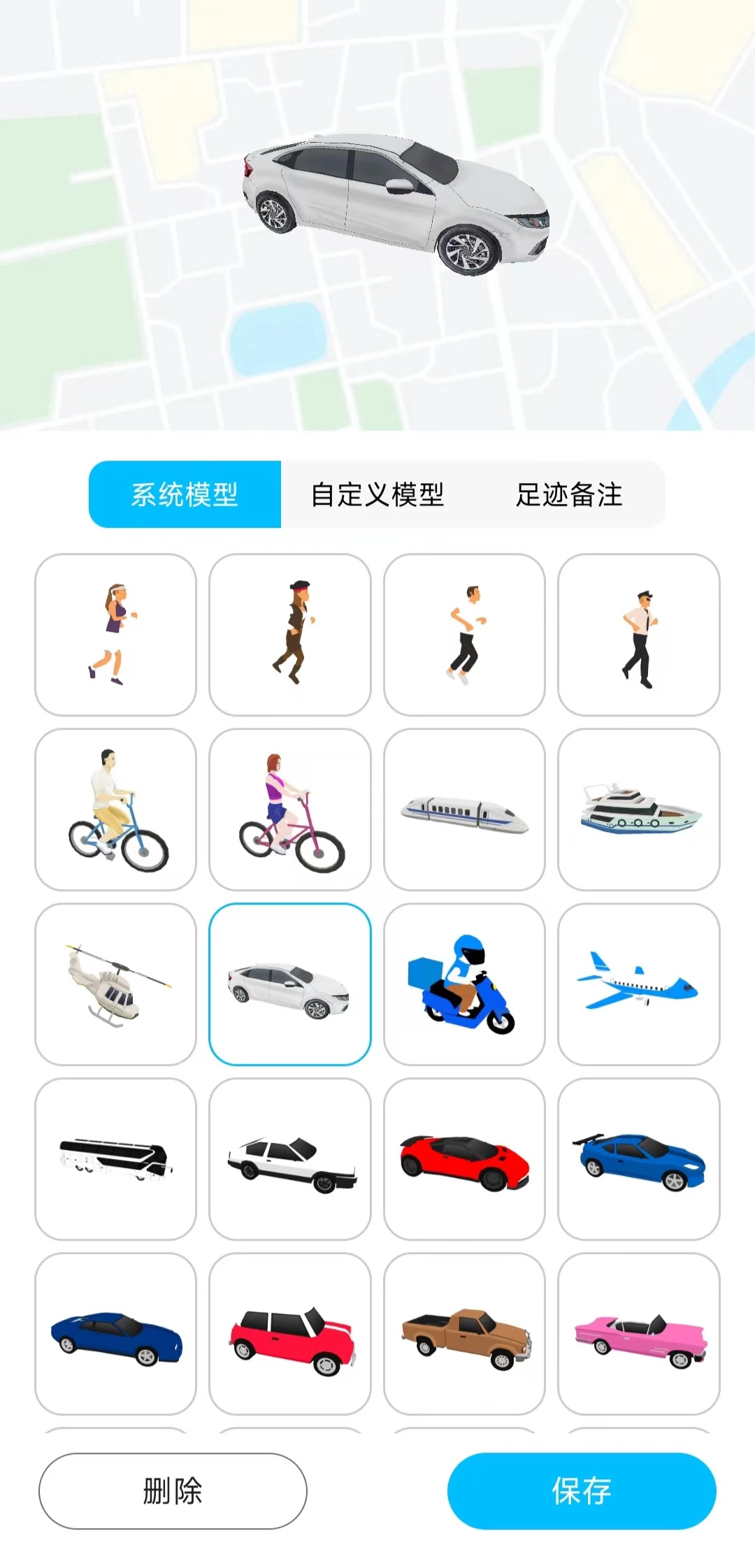Choose the red sports car model
Viewport: 755px width, 1568px height.
(x=464, y=1159)
